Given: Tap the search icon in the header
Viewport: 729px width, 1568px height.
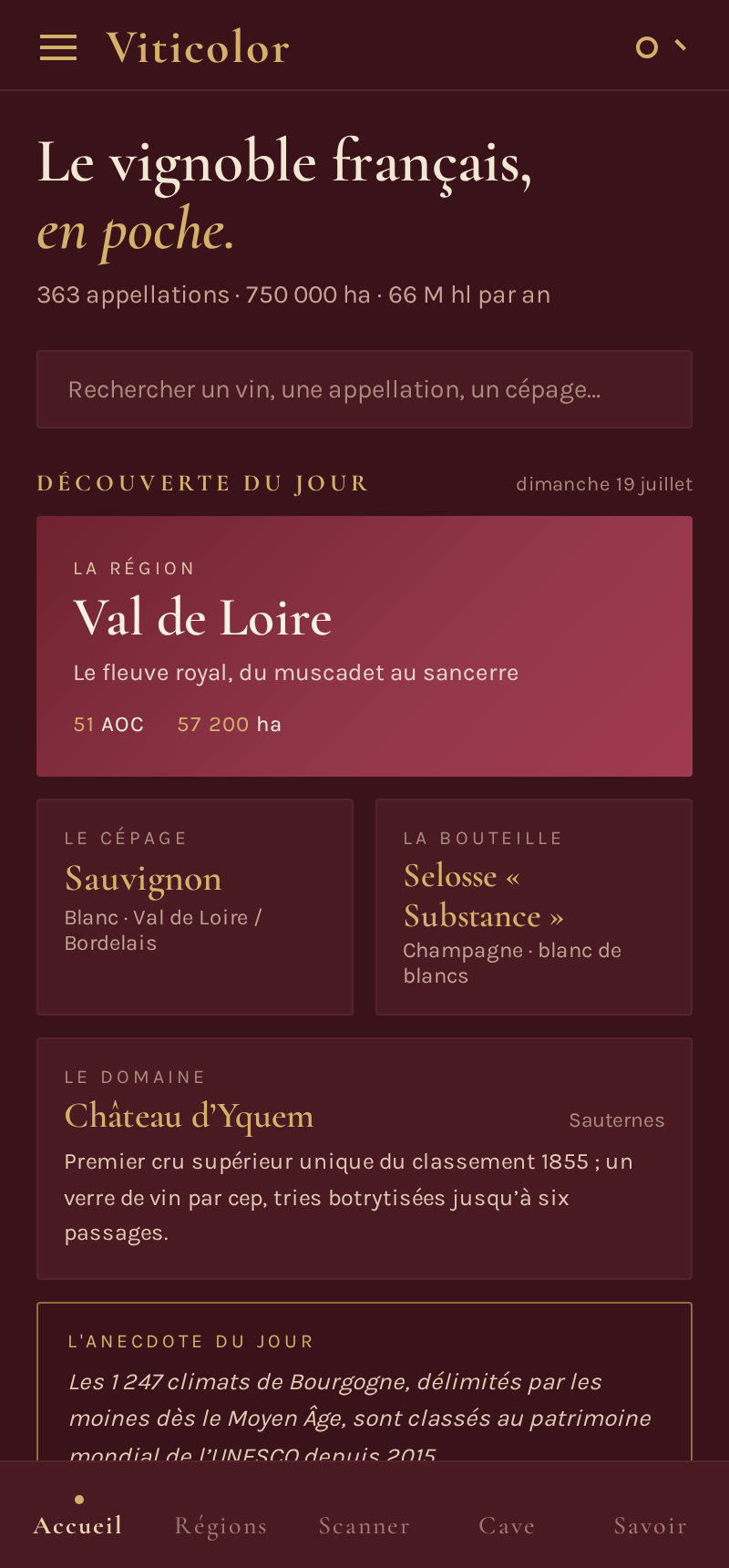Looking at the screenshot, I should [661, 46].
